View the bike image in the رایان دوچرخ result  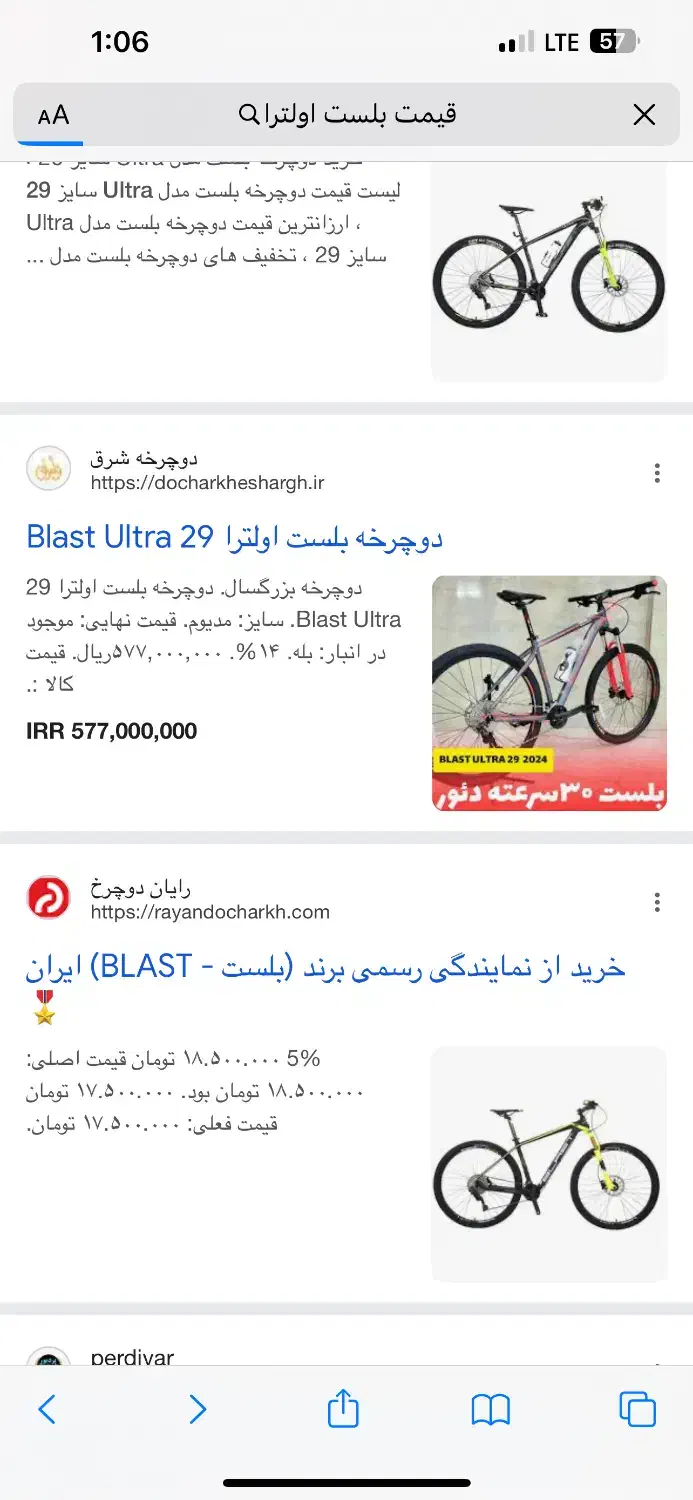click(x=549, y=1164)
